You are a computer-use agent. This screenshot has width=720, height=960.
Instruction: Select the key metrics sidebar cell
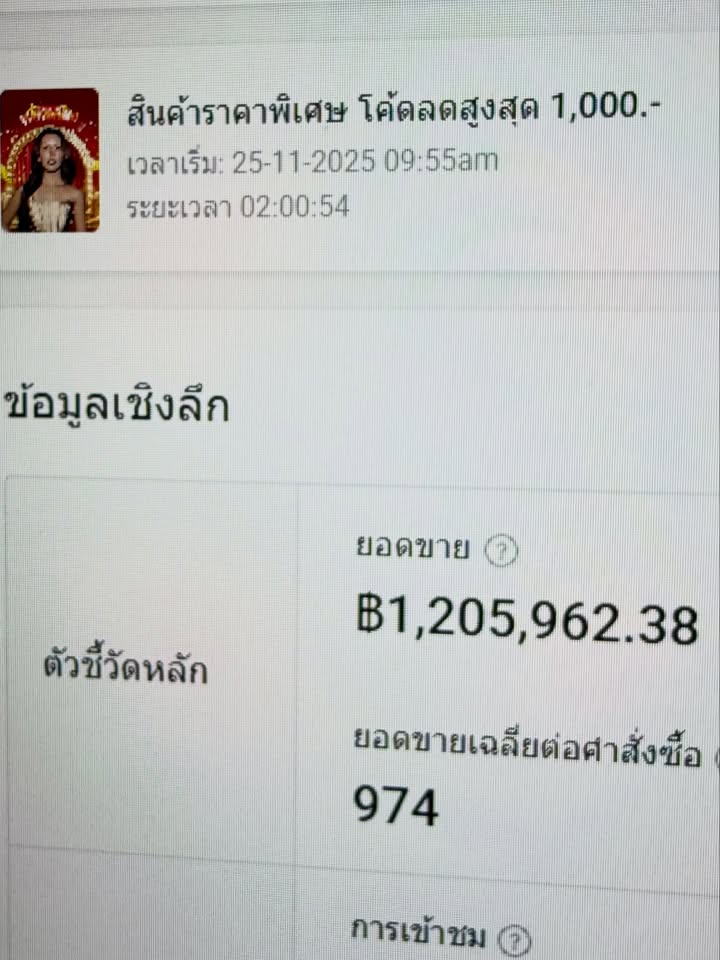[150, 672]
